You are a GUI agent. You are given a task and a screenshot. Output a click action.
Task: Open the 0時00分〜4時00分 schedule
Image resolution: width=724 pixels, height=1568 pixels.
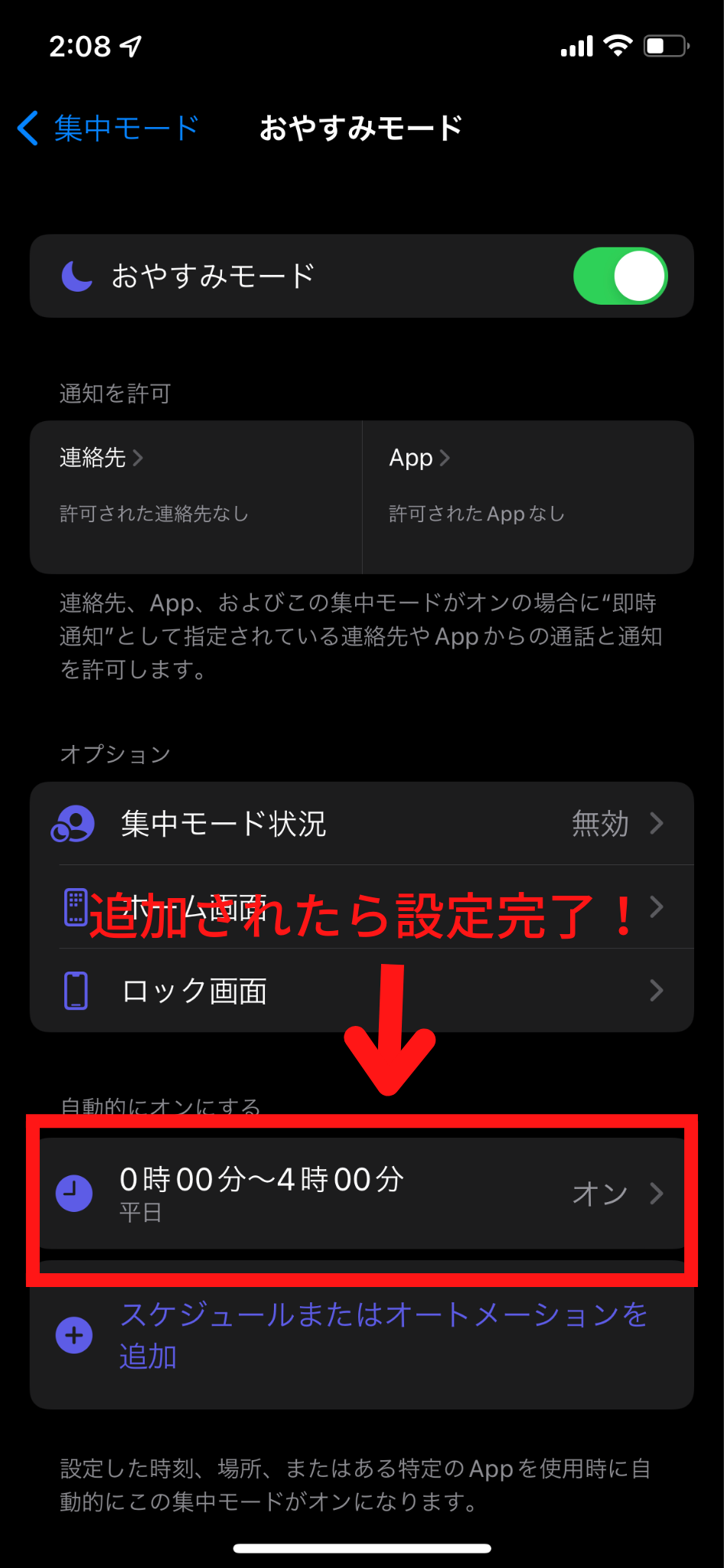[361, 1193]
